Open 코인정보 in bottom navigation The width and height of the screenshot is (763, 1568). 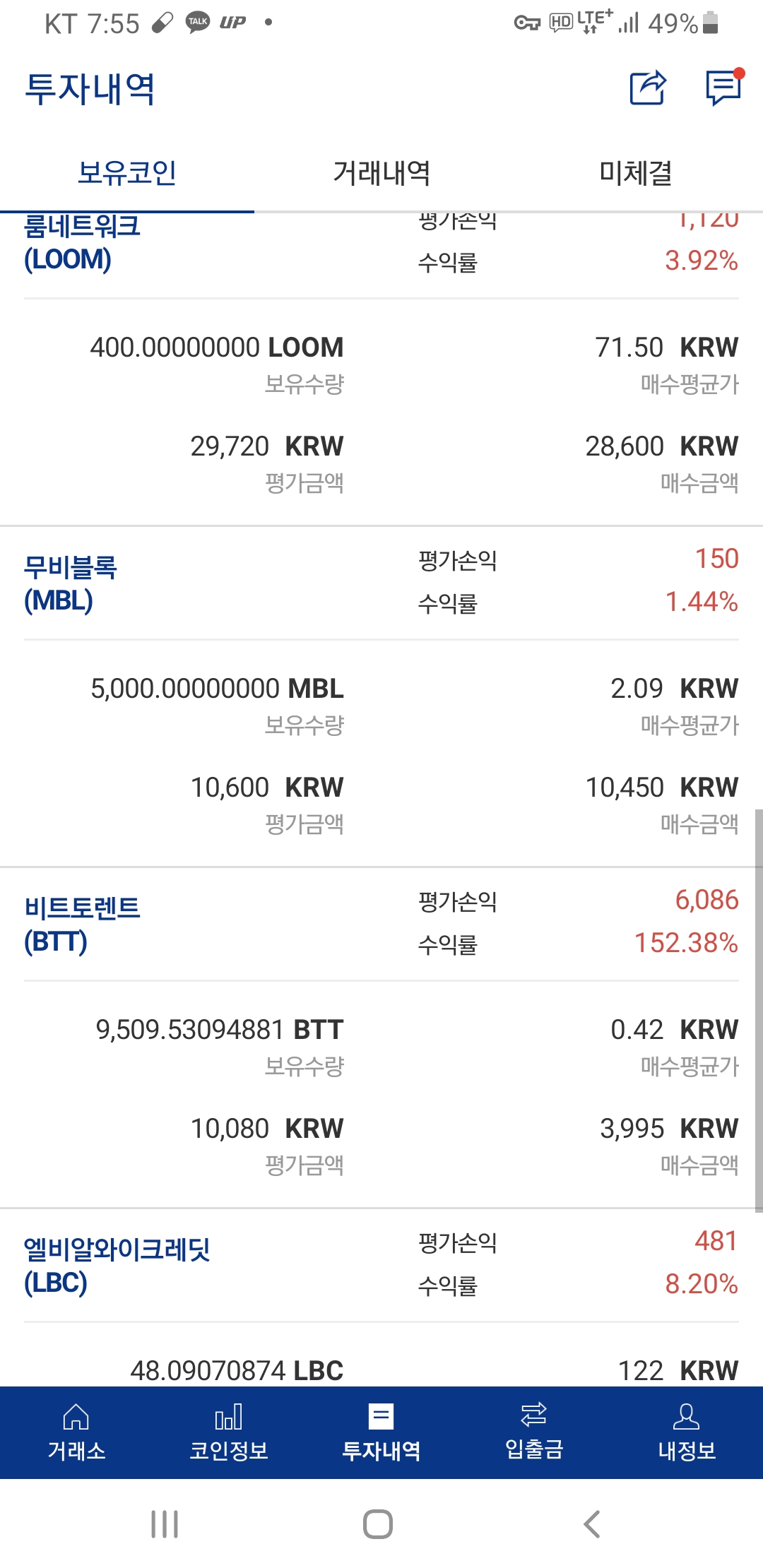tap(229, 1432)
